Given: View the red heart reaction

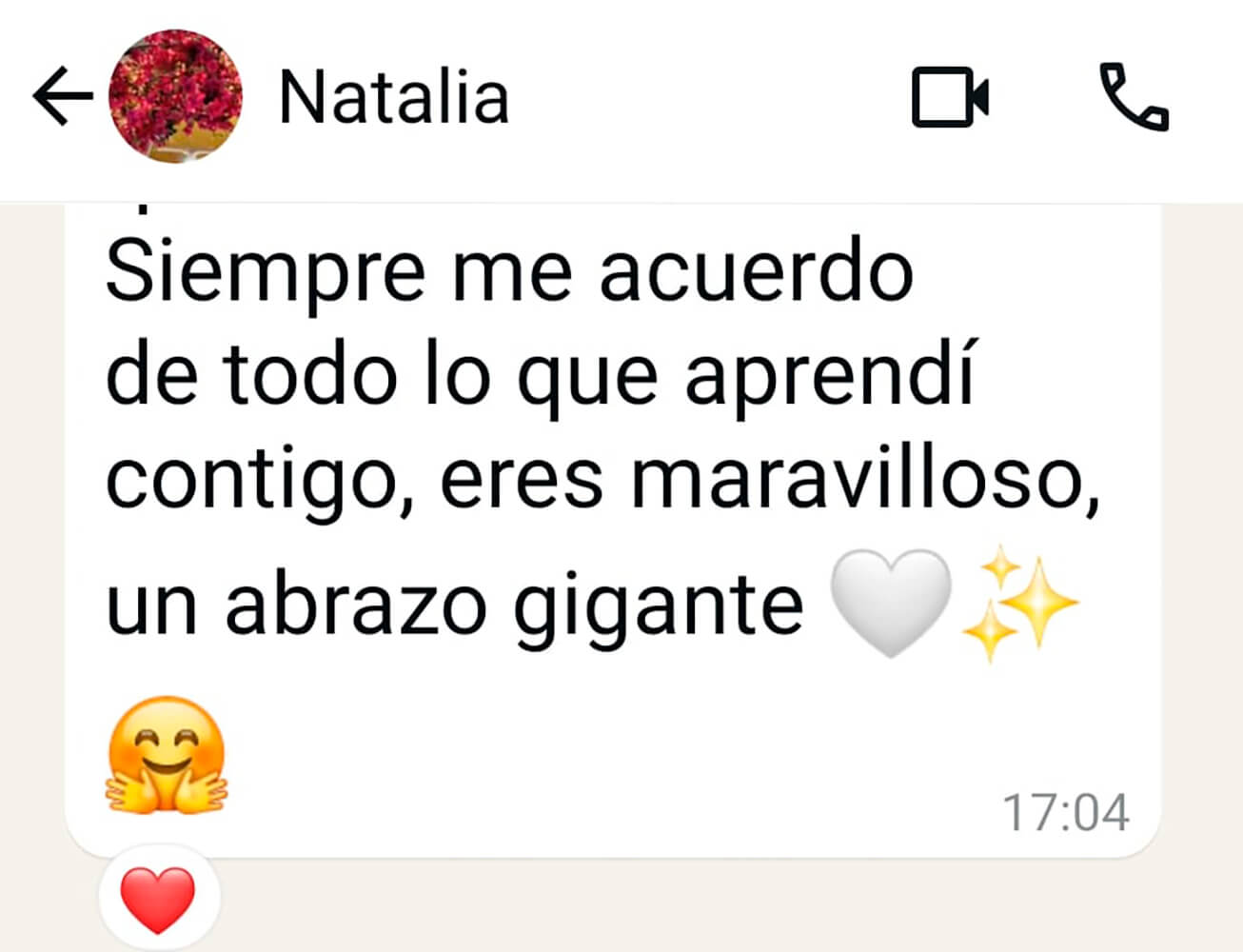Looking at the screenshot, I should click(x=158, y=899).
